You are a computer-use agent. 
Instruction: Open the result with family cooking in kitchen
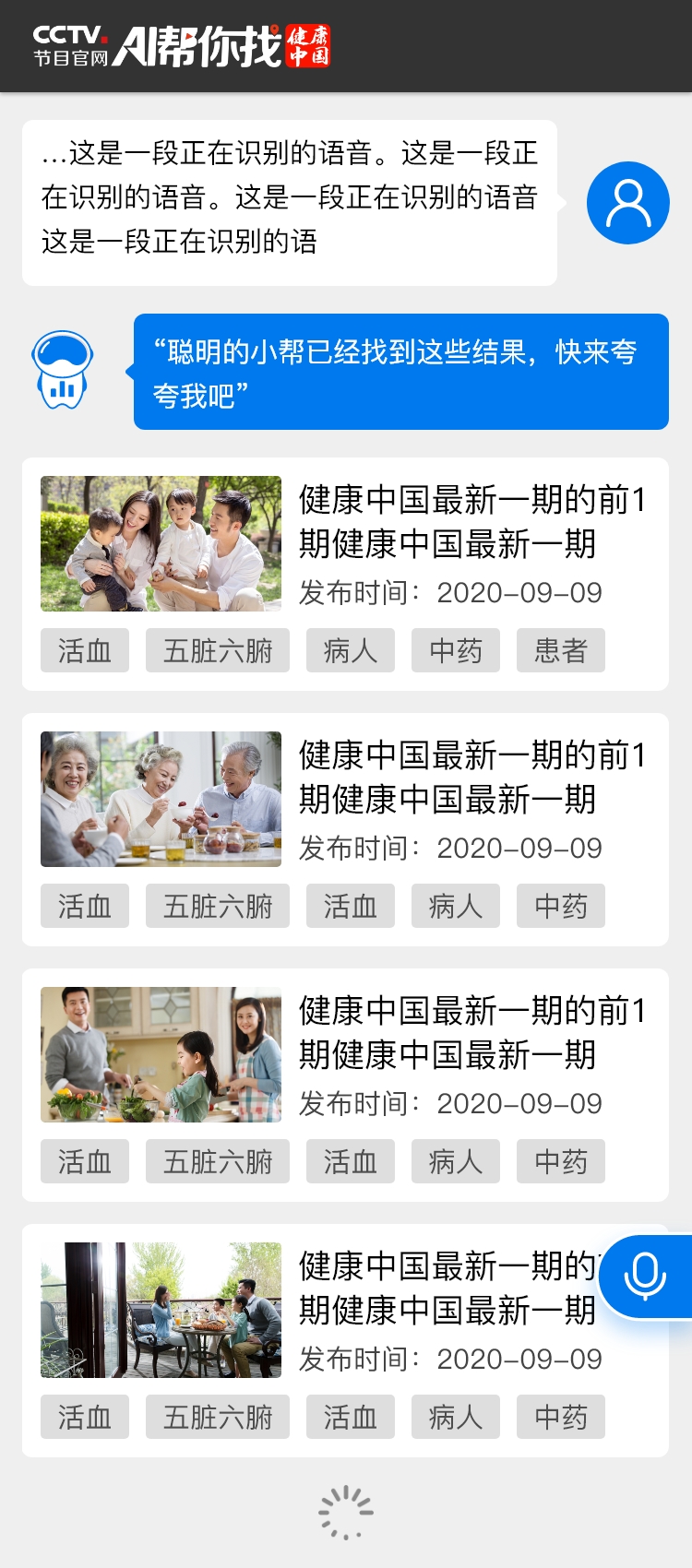345,1085
